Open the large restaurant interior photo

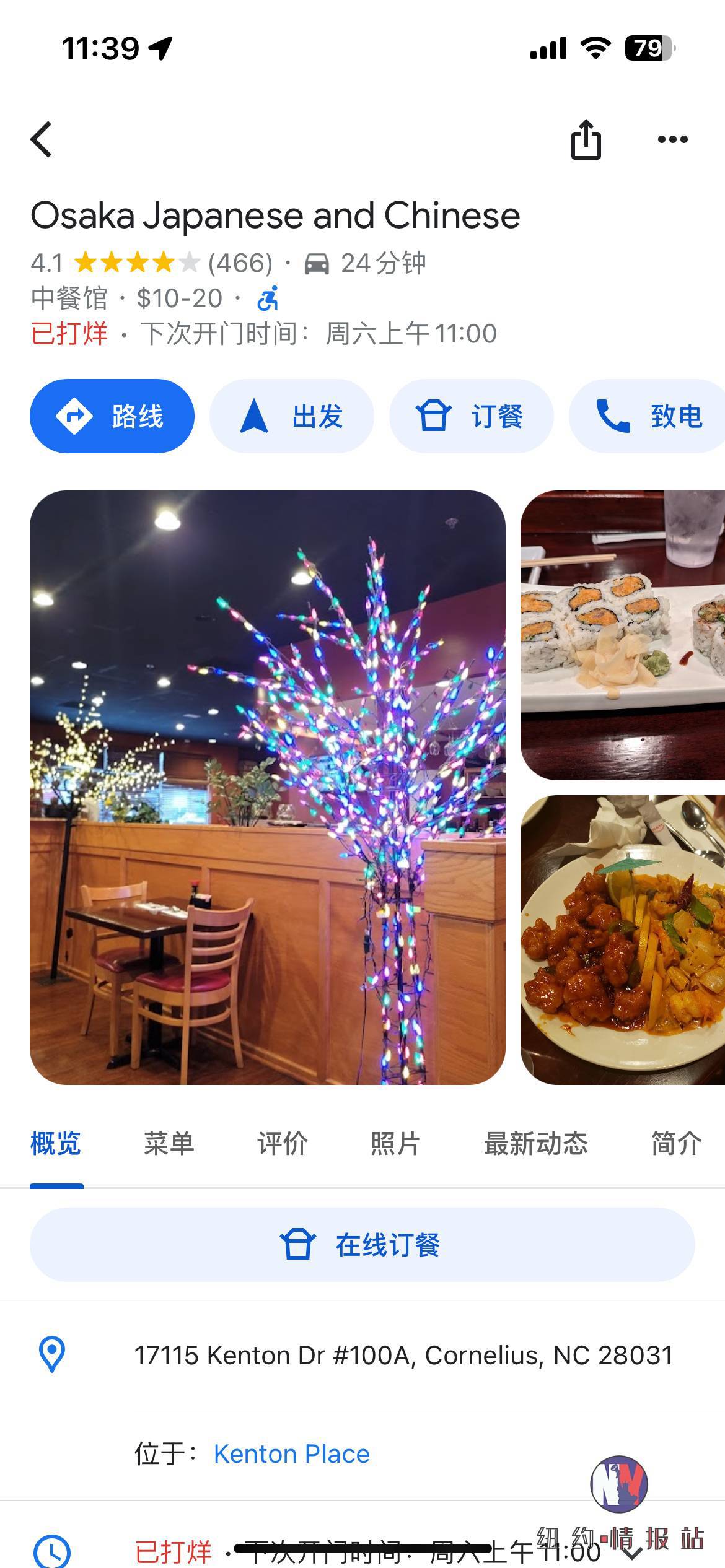pos(268,787)
